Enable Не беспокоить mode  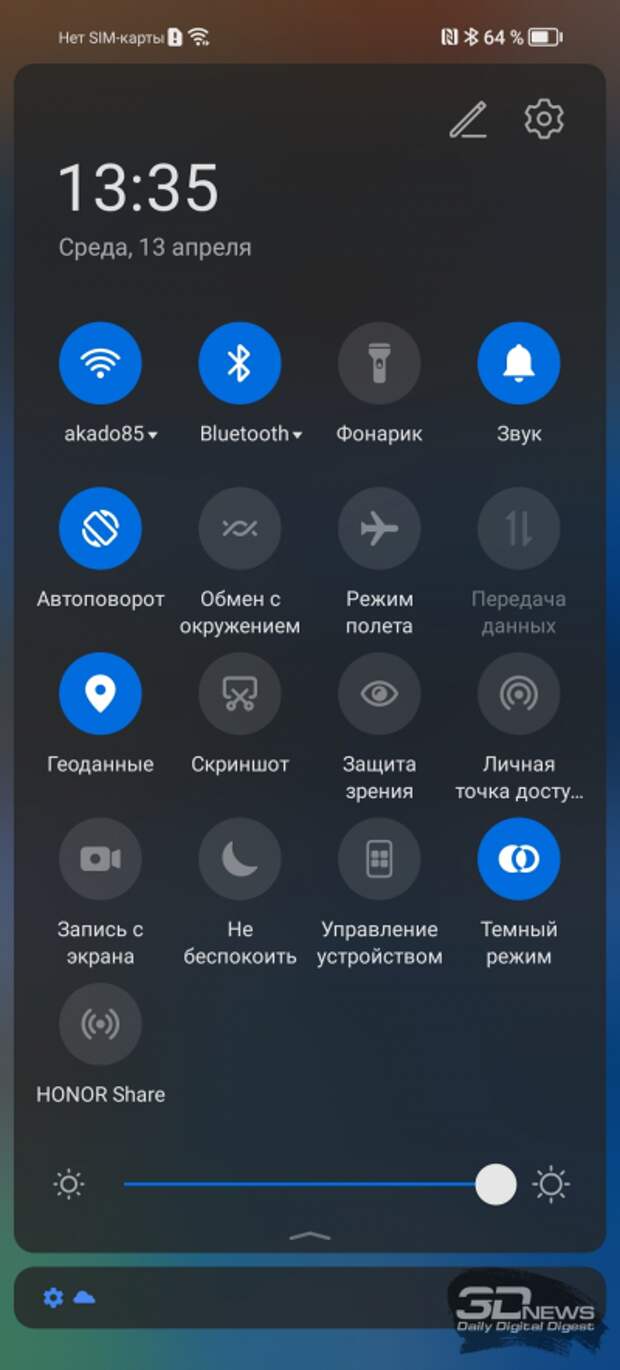pos(239,859)
